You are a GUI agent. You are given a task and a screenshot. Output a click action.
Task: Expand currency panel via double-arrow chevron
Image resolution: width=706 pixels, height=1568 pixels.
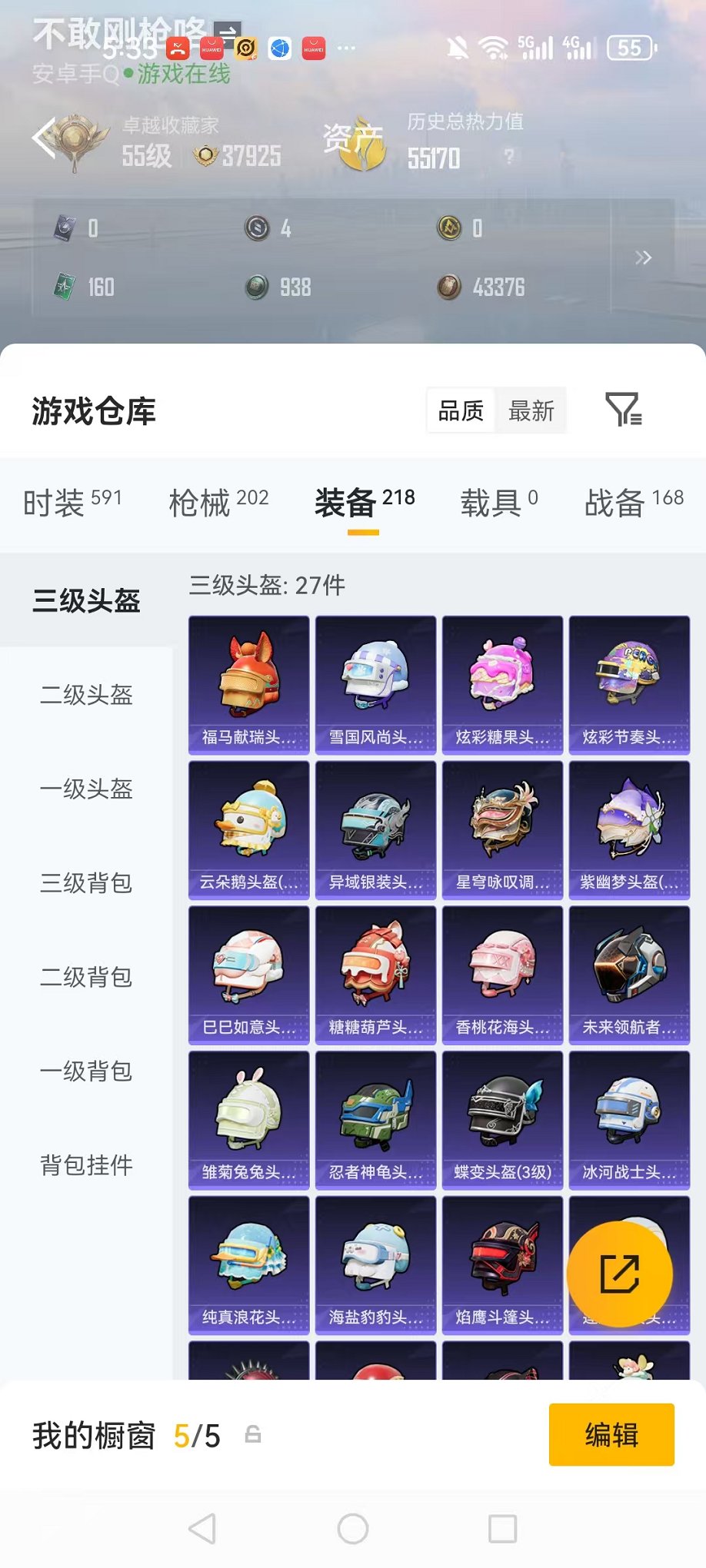point(644,257)
